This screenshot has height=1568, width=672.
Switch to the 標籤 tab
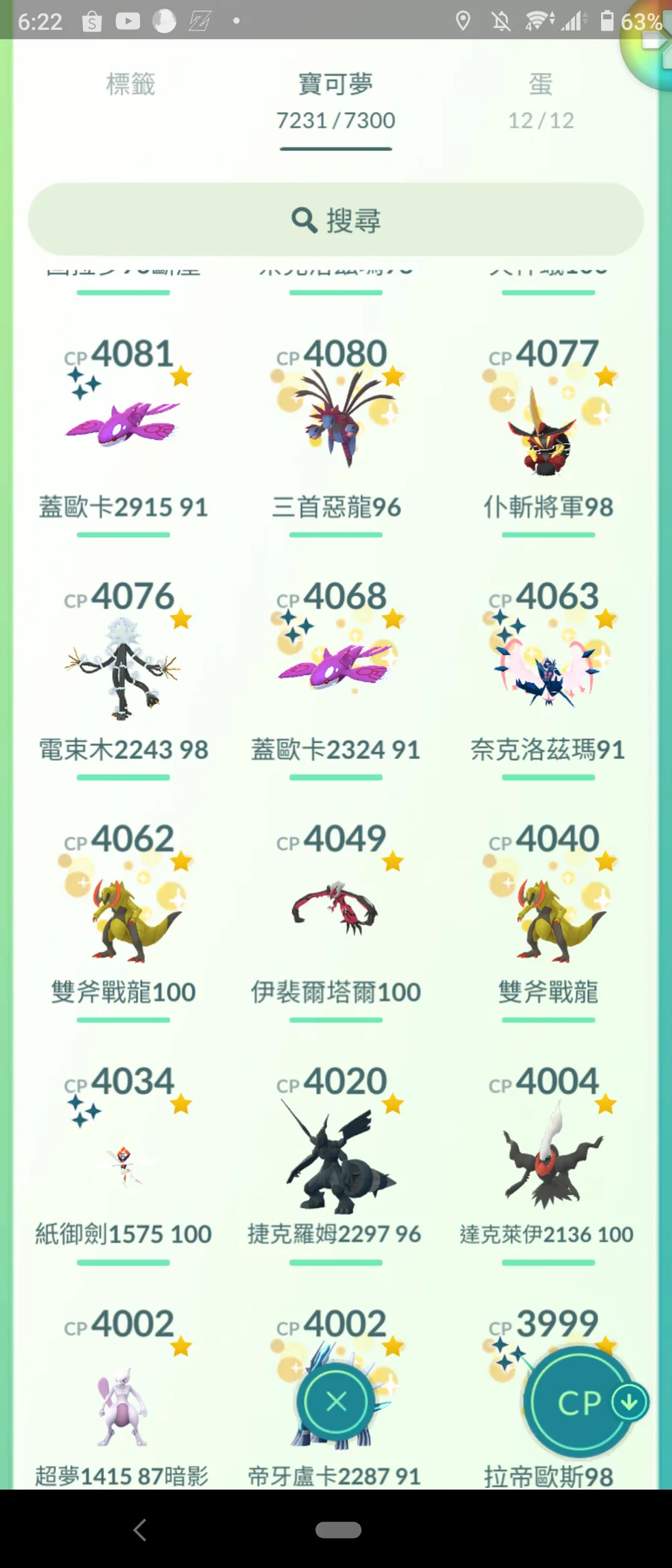pos(131,84)
